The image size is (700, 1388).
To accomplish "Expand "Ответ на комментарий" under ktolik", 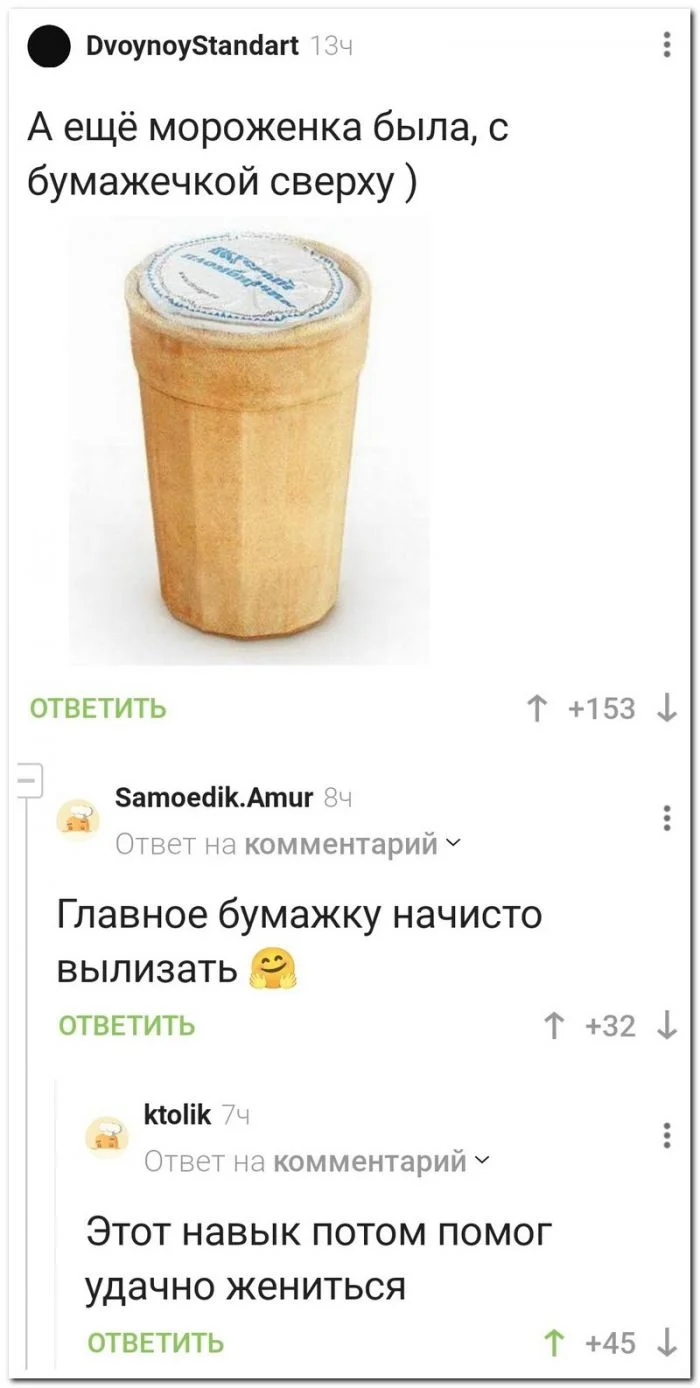I will [x=316, y=1161].
